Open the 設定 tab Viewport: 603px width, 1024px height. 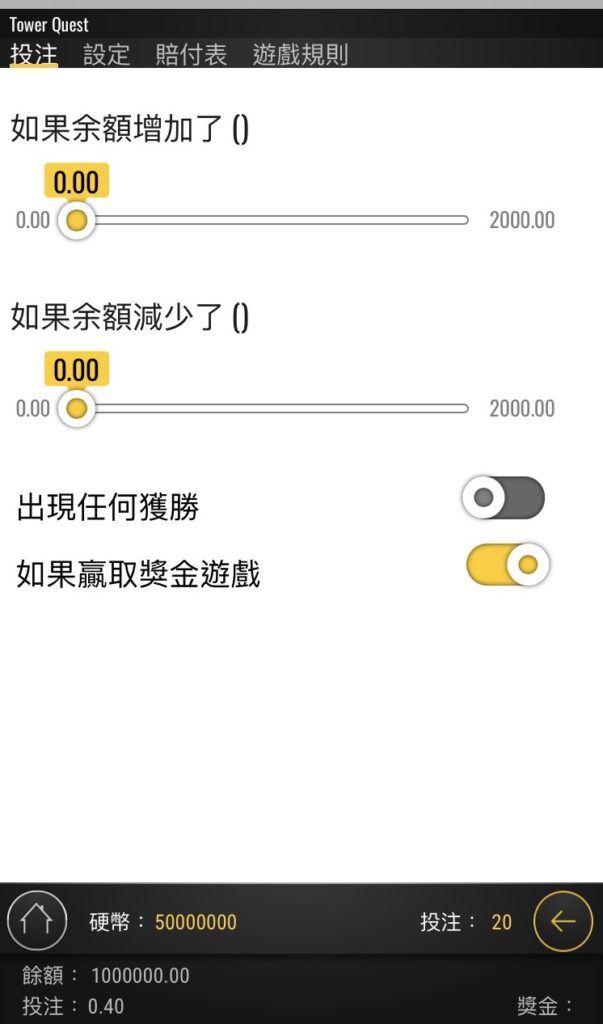tap(107, 54)
